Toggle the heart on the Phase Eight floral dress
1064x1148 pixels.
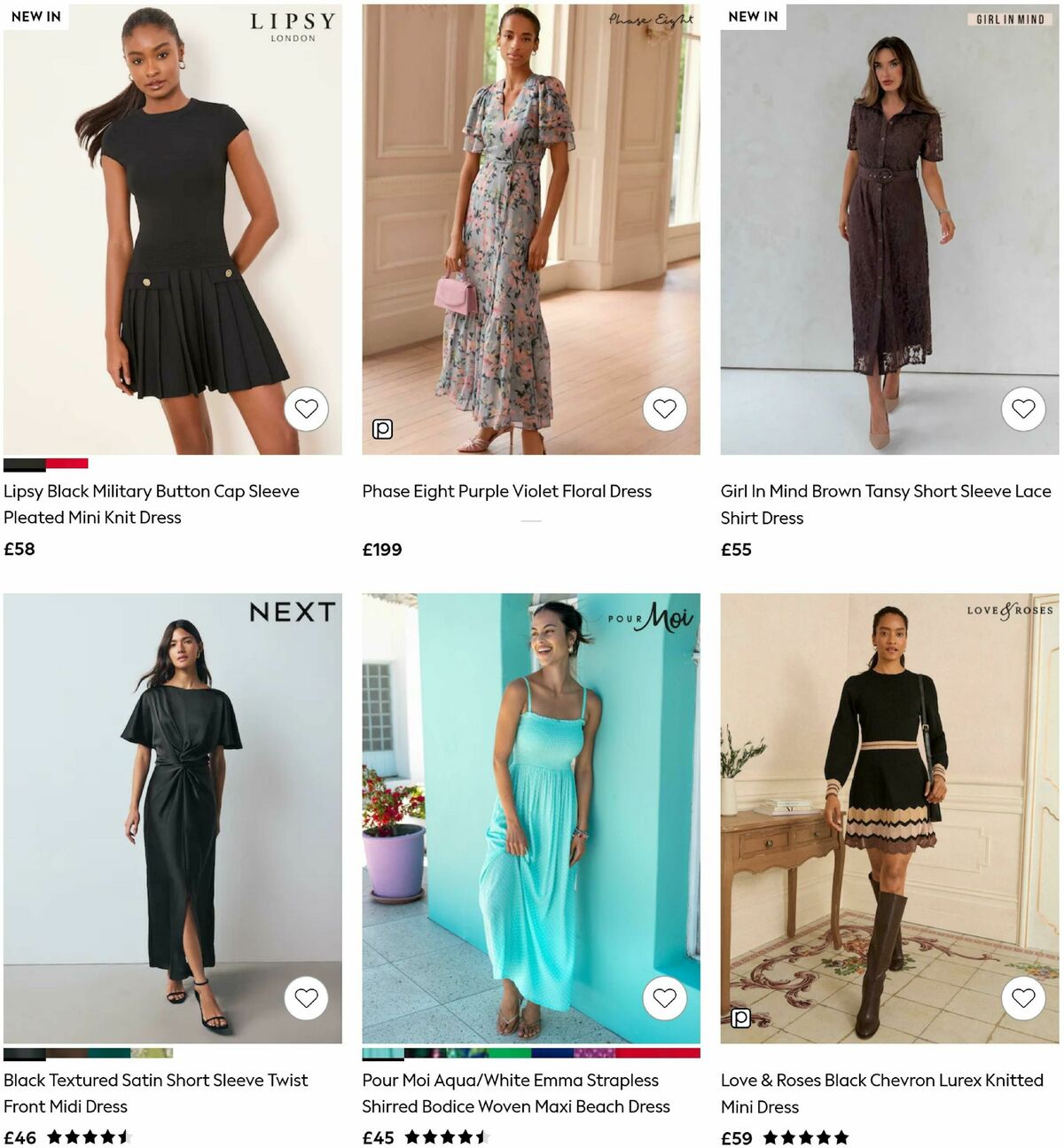click(665, 410)
